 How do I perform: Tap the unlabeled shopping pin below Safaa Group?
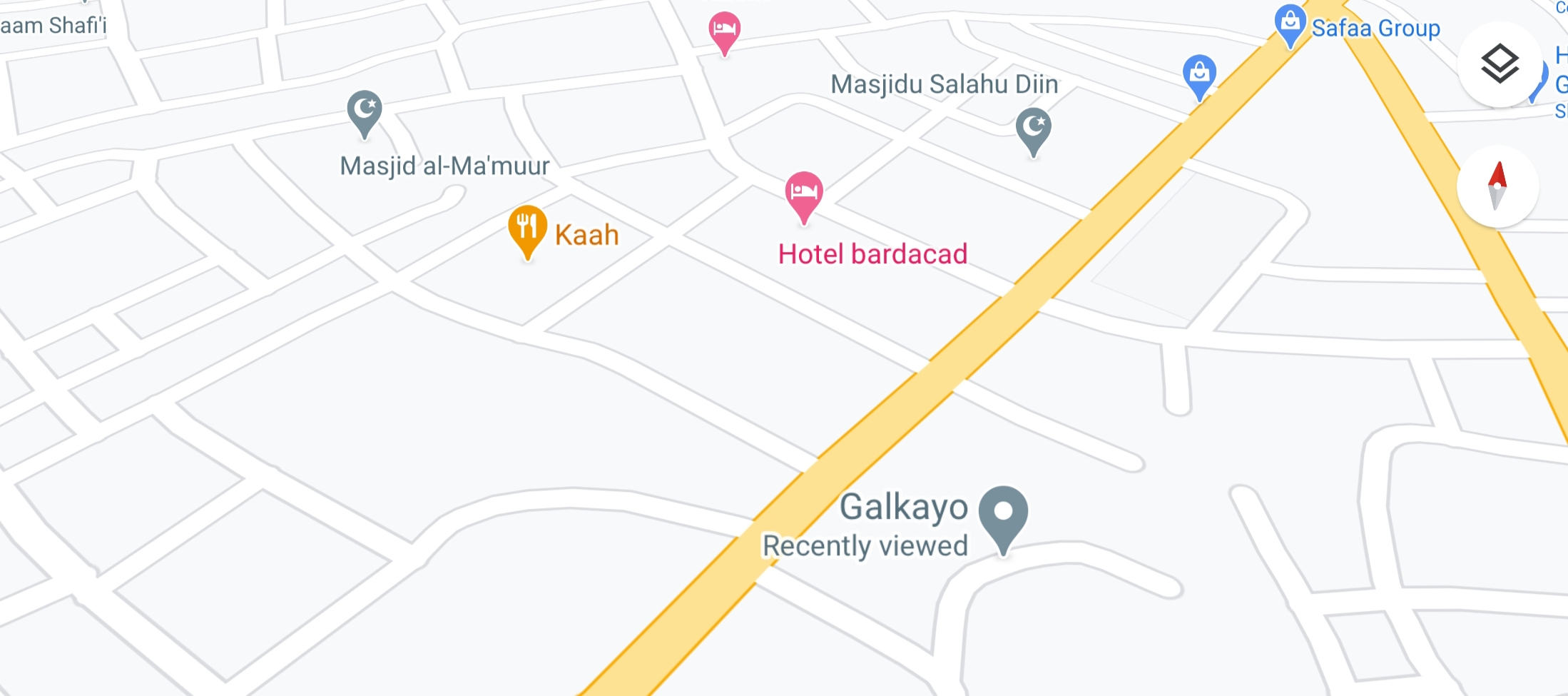point(1199,74)
